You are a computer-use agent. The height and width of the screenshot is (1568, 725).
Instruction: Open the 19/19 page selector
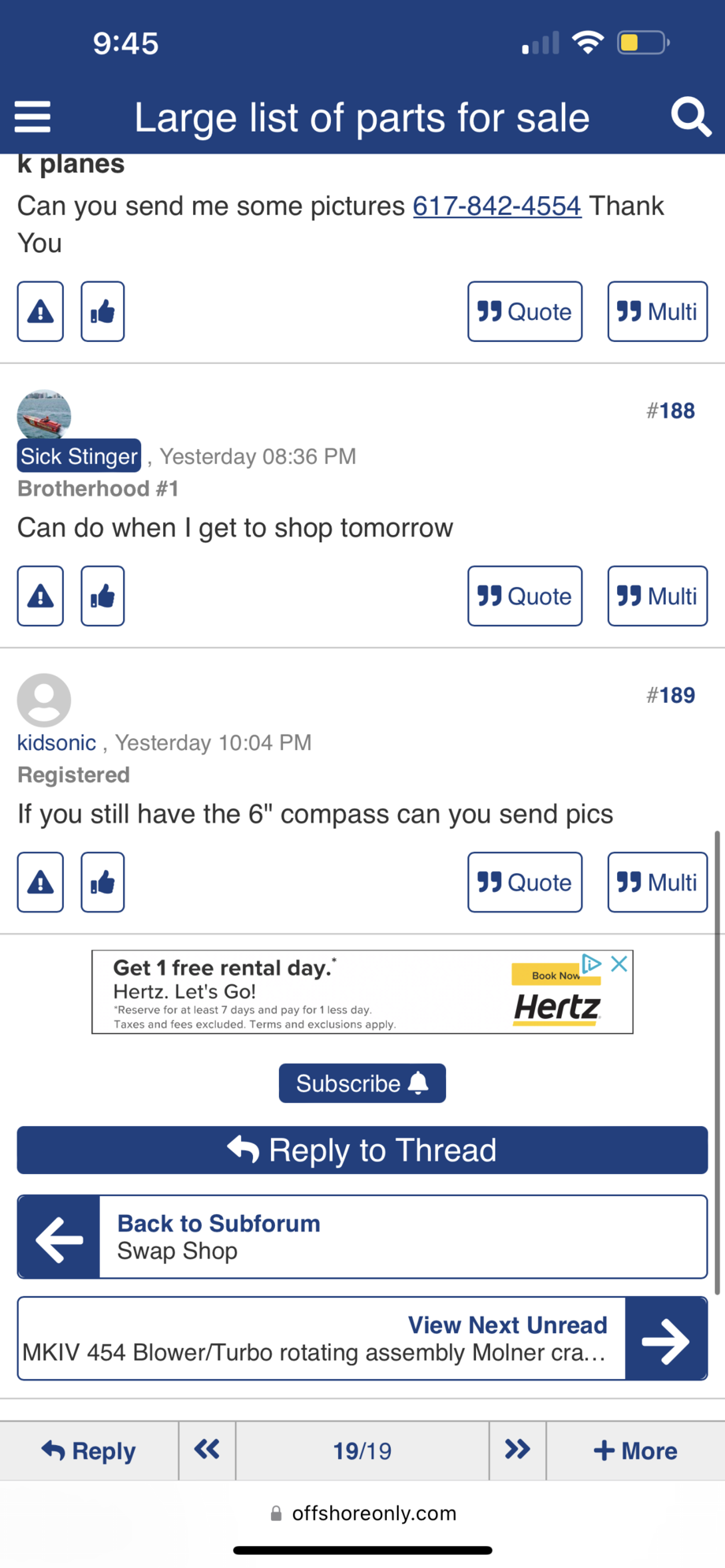[362, 1451]
